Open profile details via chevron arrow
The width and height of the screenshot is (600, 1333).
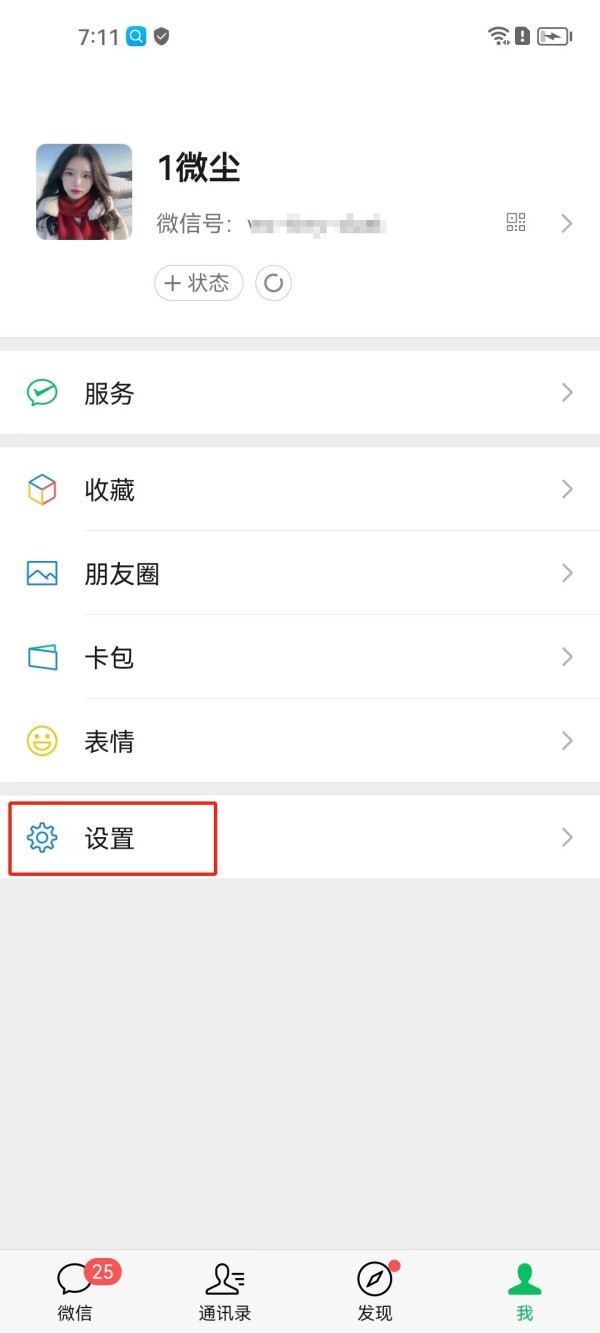pyautogui.click(x=567, y=223)
